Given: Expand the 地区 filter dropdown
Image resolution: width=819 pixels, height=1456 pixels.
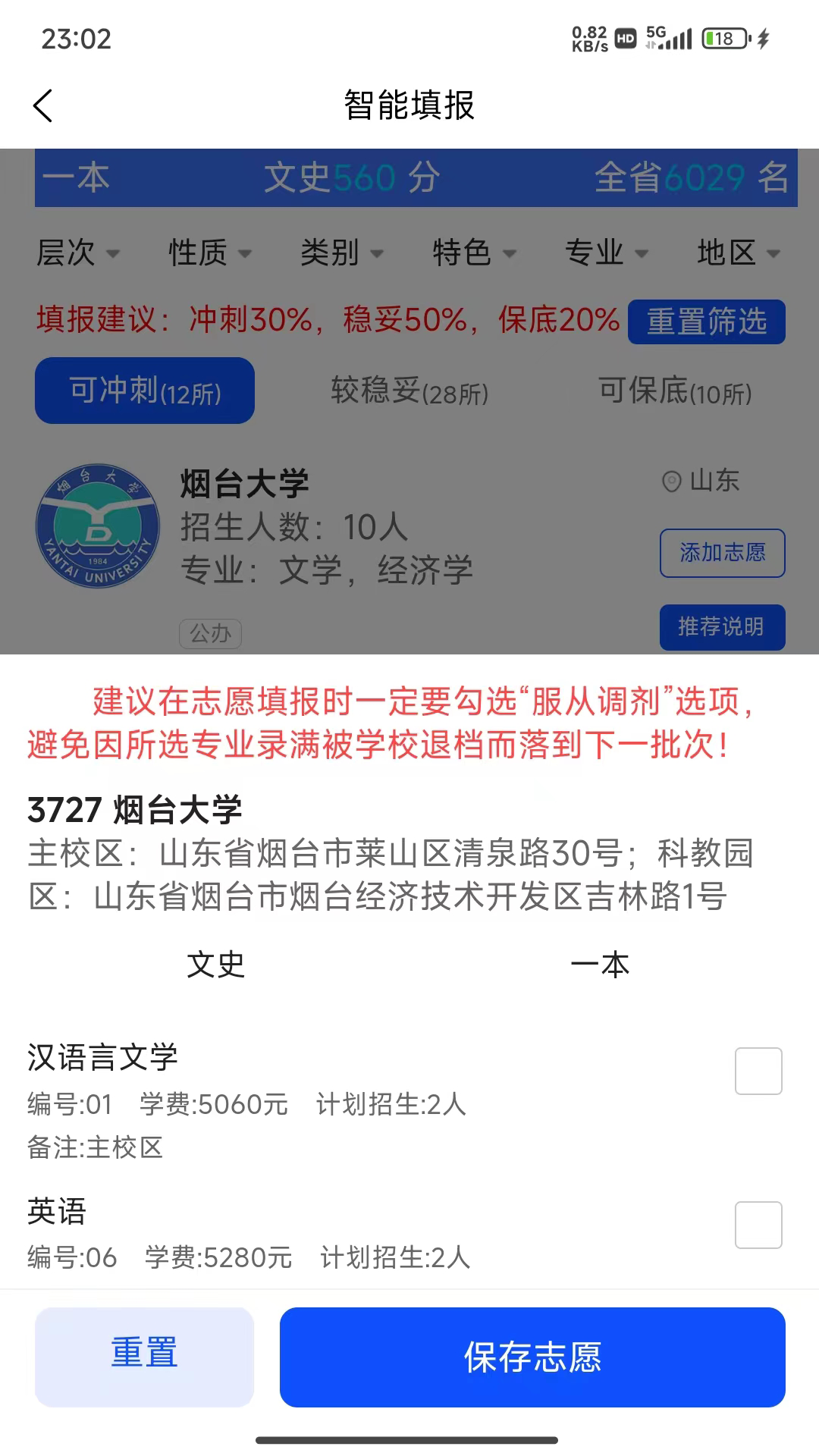Looking at the screenshot, I should 737,253.
